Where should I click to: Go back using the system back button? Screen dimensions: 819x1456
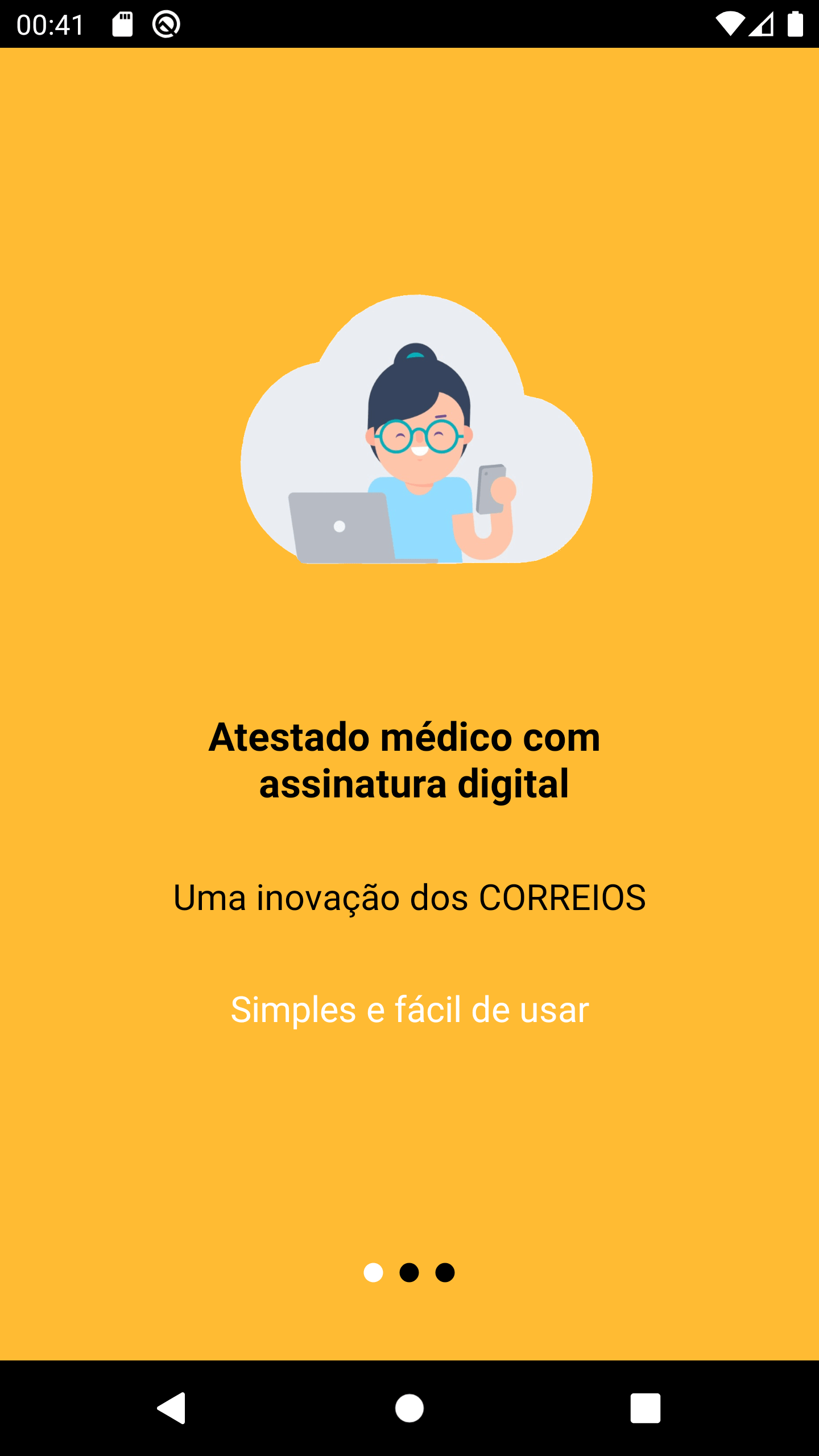(x=171, y=1408)
